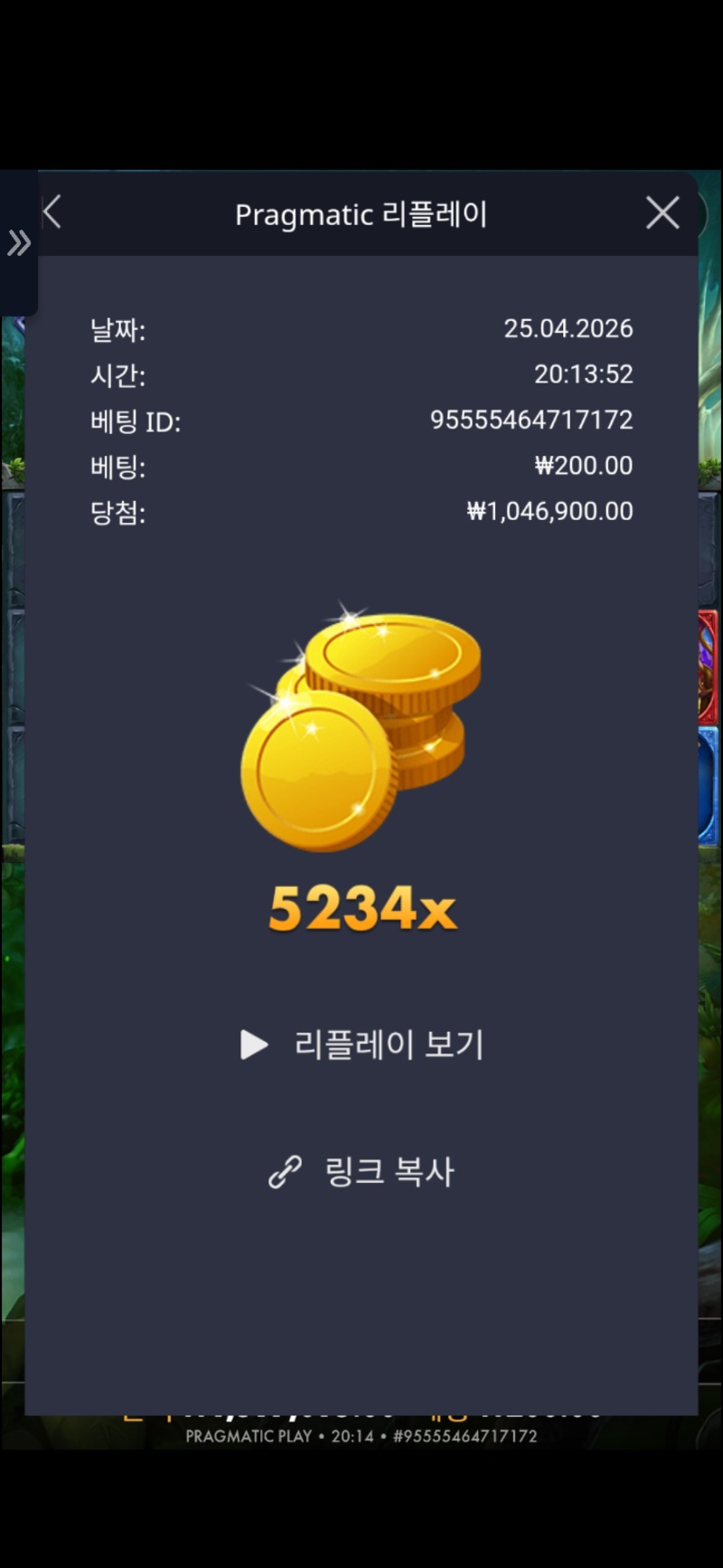Play the replay with 리플레이 보기
The width and height of the screenshot is (723, 1568).
coord(362,1044)
